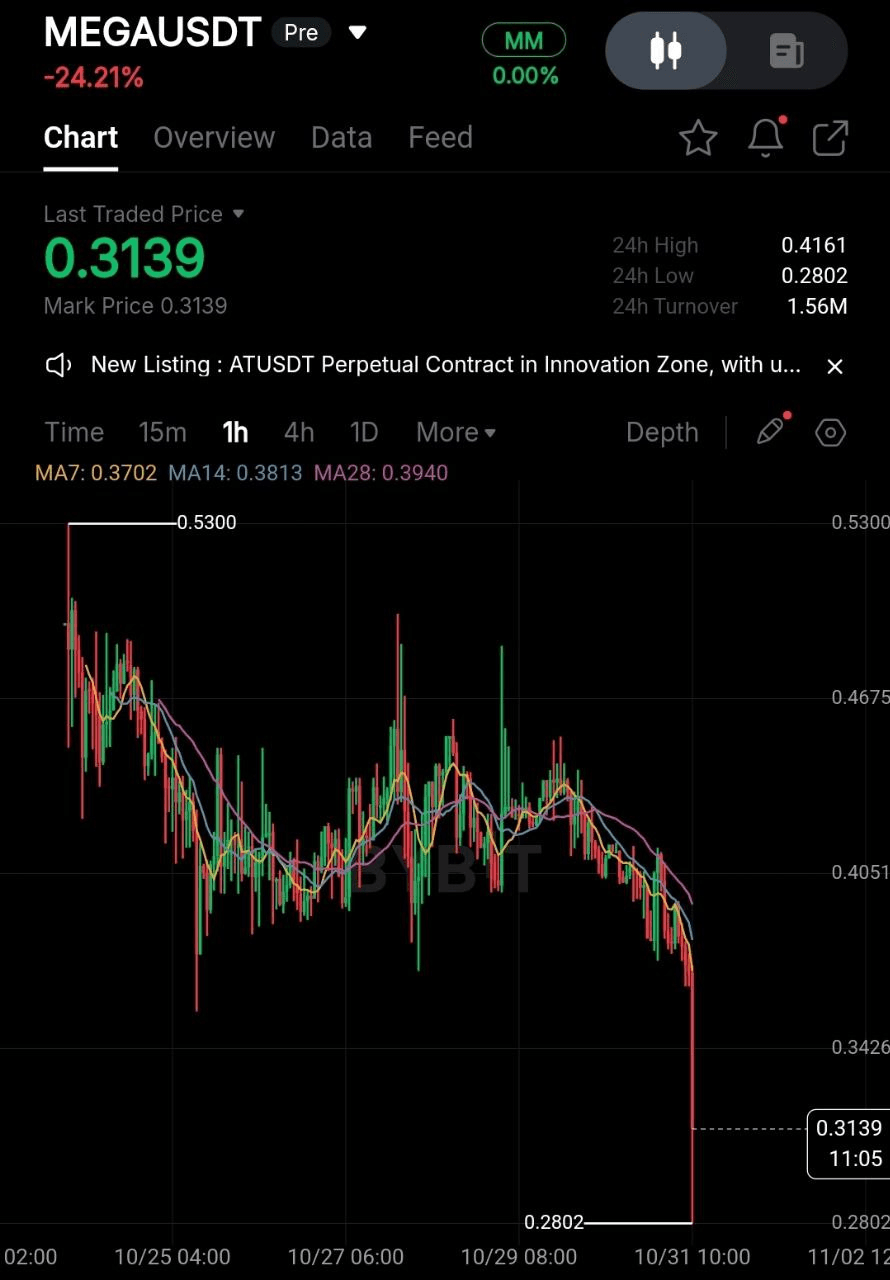Open chart settings hexagon icon
This screenshot has height=1280, width=890.
coord(831,432)
